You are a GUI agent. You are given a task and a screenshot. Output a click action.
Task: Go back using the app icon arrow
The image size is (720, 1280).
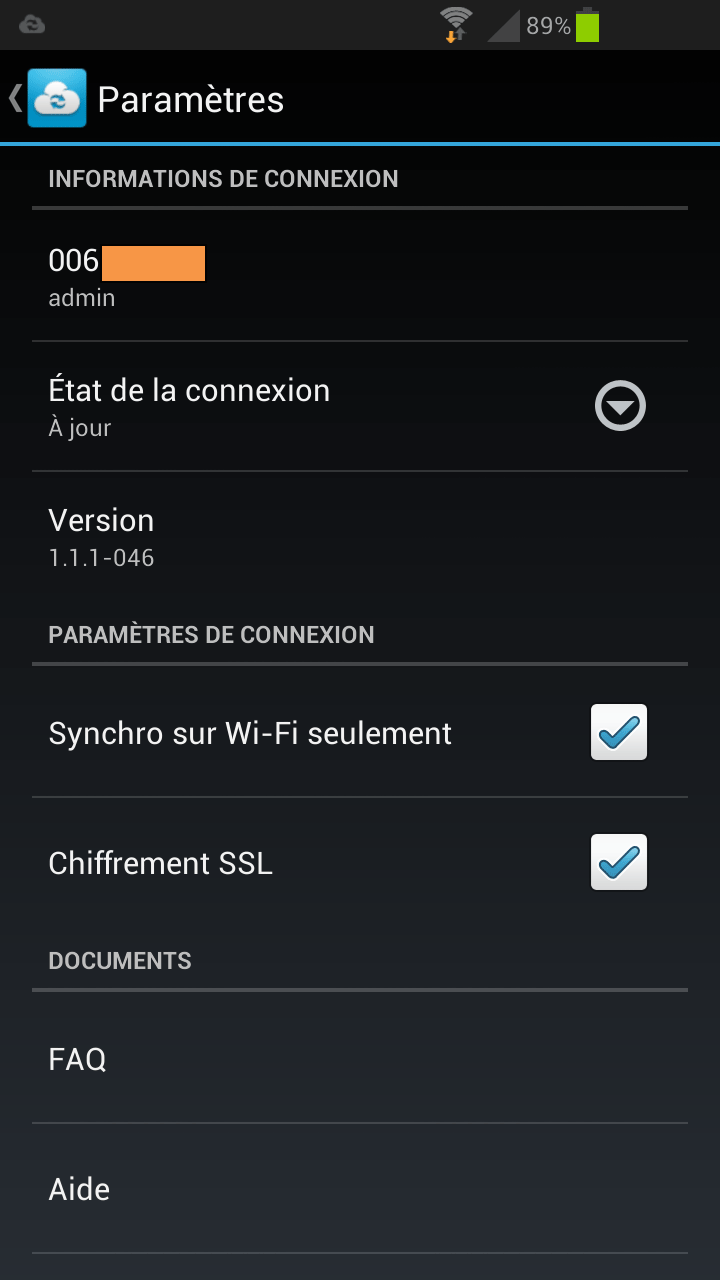(47, 98)
